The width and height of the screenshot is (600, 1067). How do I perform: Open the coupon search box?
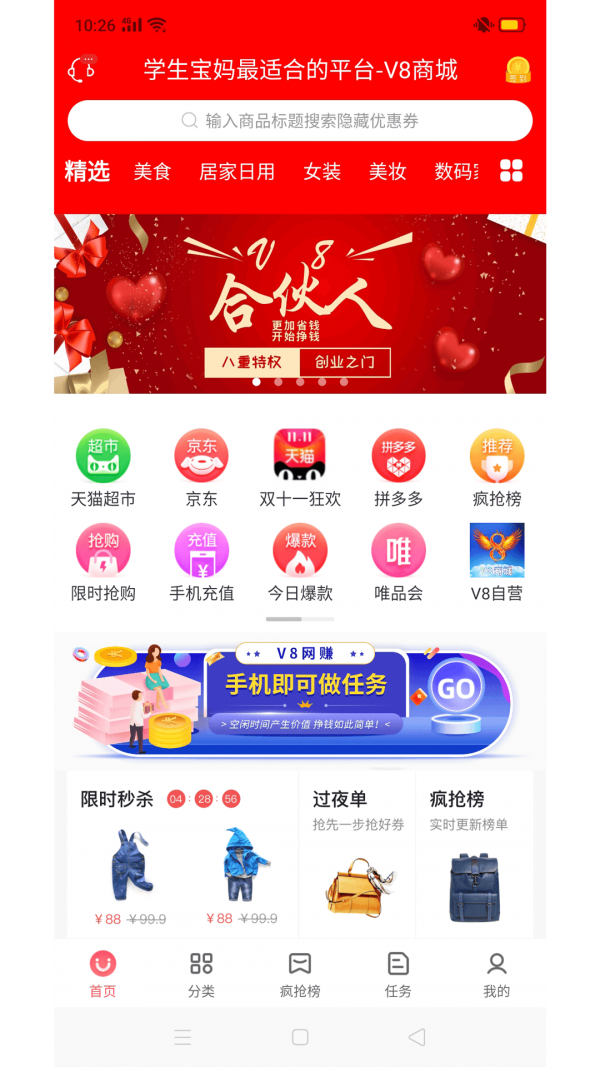point(300,121)
